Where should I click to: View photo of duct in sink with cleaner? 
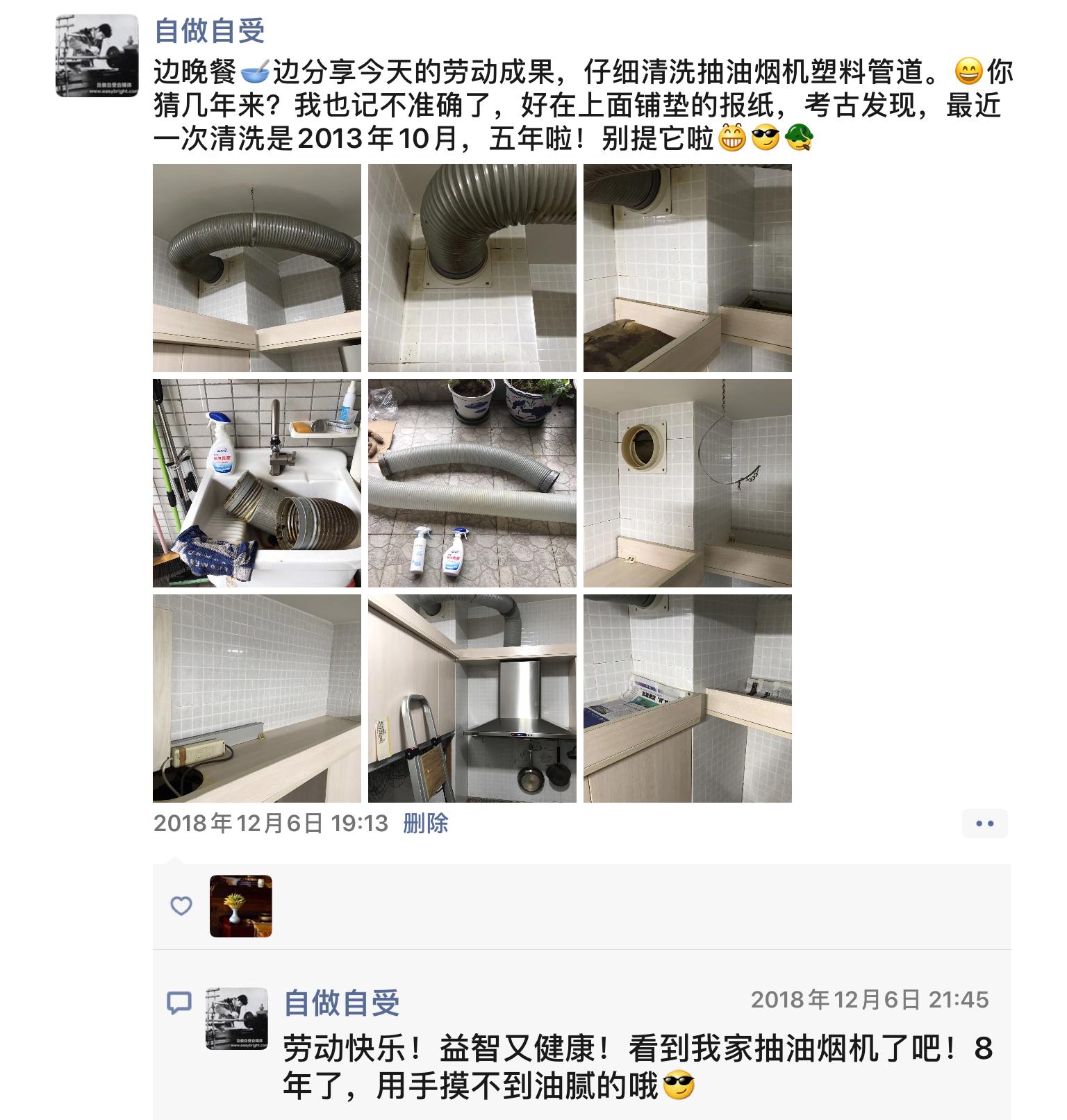click(257, 483)
